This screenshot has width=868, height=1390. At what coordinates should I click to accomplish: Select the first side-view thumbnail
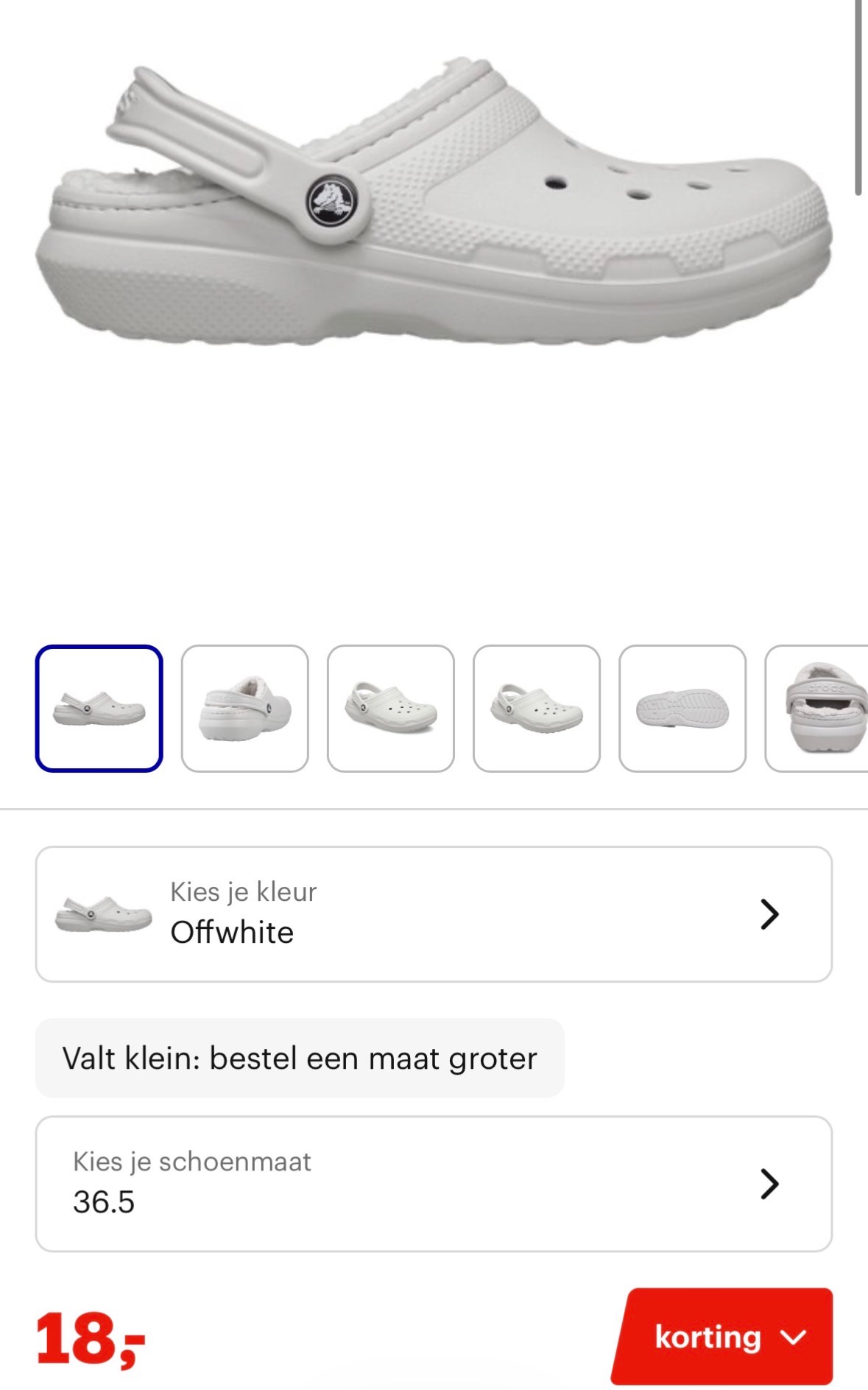tap(99, 709)
